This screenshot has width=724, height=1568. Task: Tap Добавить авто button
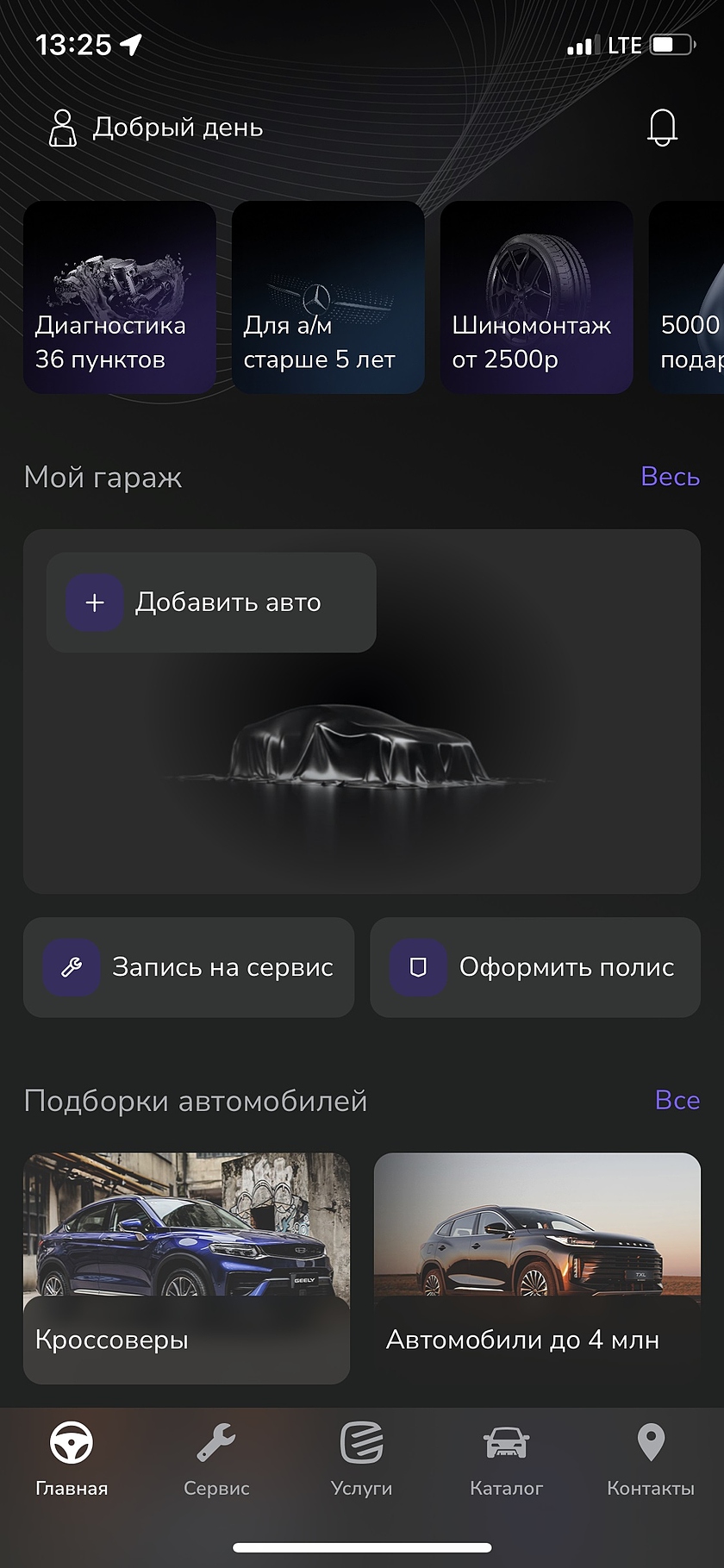pyautogui.click(x=211, y=603)
